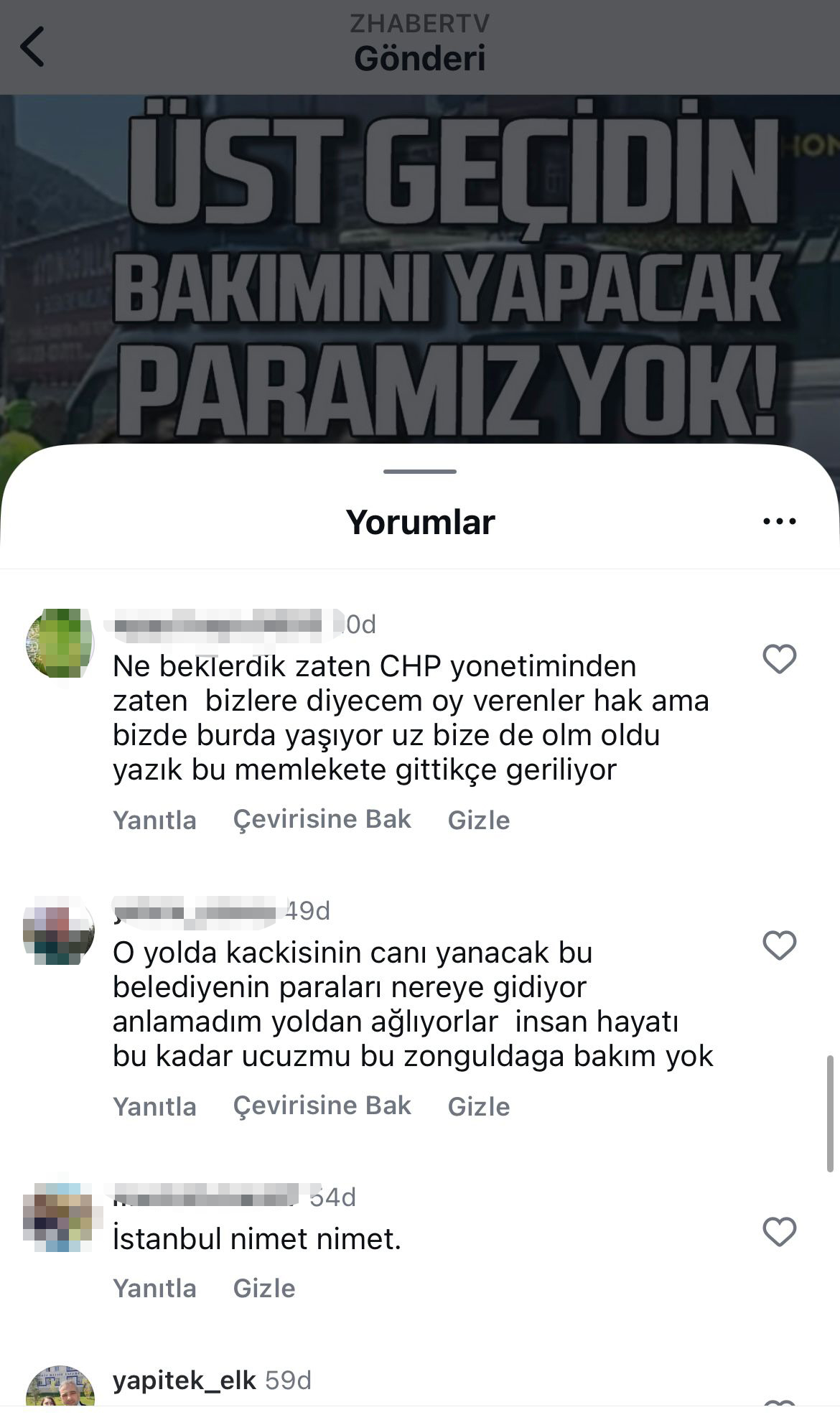
Task: Reply to the "İstanbul nimet nimet" comment
Action: coord(154,1288)
